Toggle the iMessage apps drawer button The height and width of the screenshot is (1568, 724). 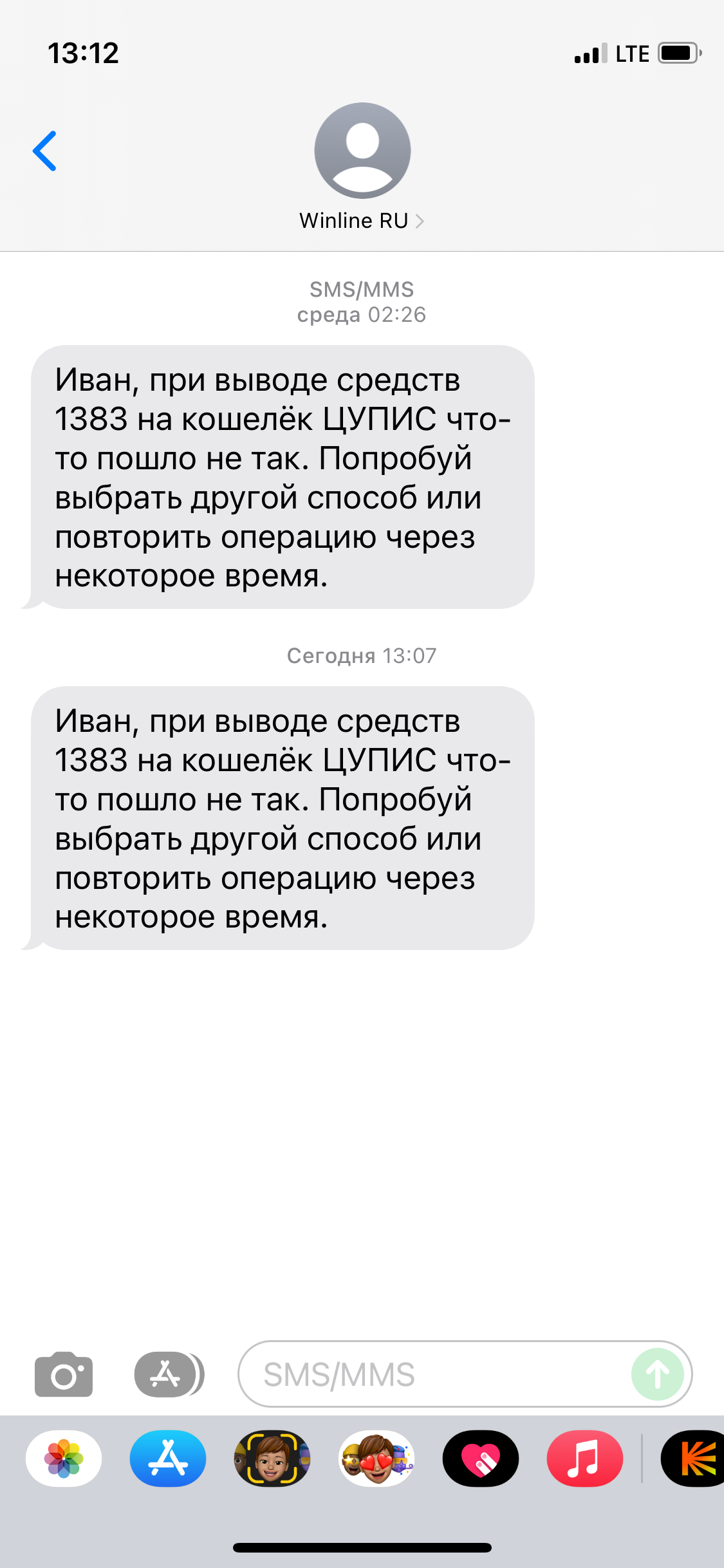tap(169, 1374)
